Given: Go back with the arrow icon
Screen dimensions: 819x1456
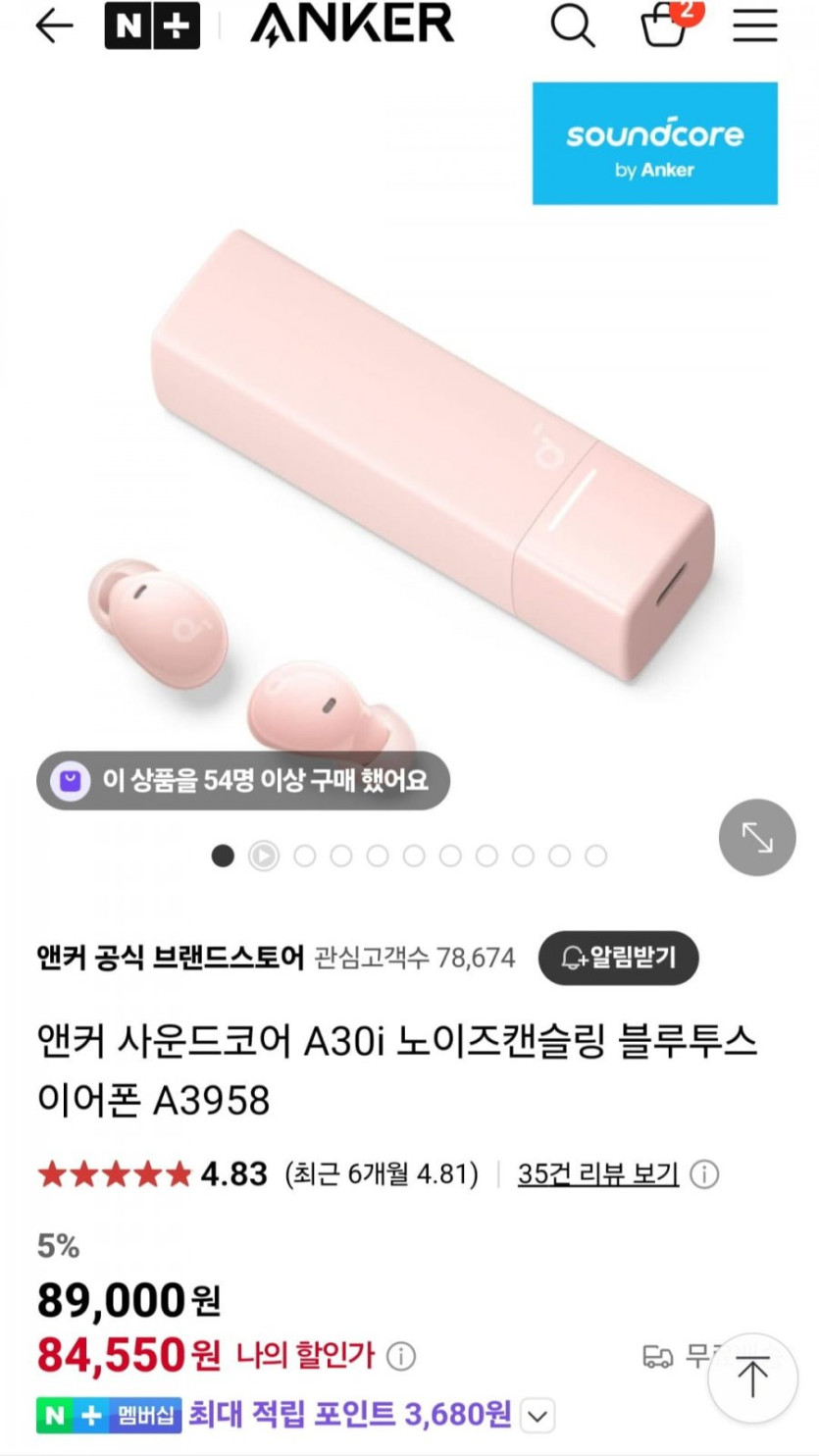Looking at the screenshot, I should point(54,26).
